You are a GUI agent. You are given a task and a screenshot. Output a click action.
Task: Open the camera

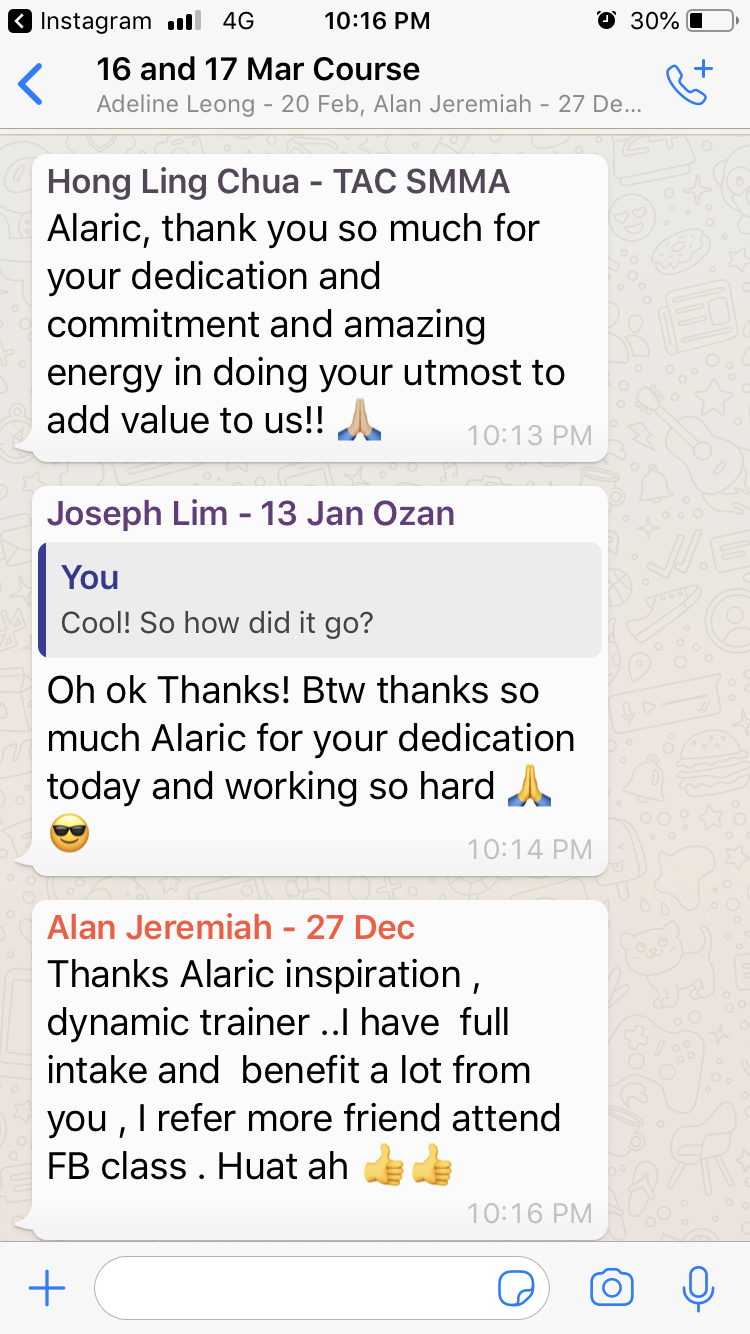(612, 1288)
